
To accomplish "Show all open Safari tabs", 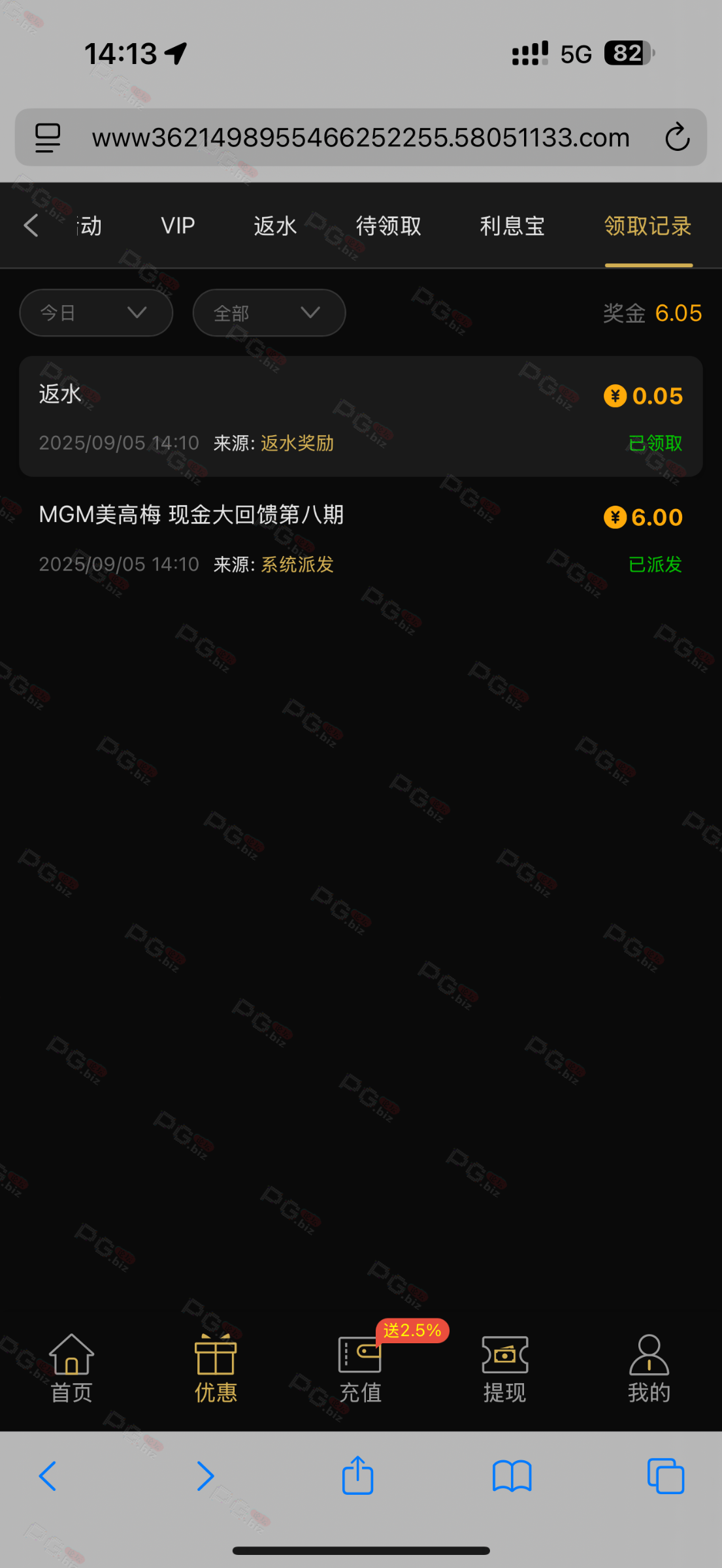I will (665, 1475).
